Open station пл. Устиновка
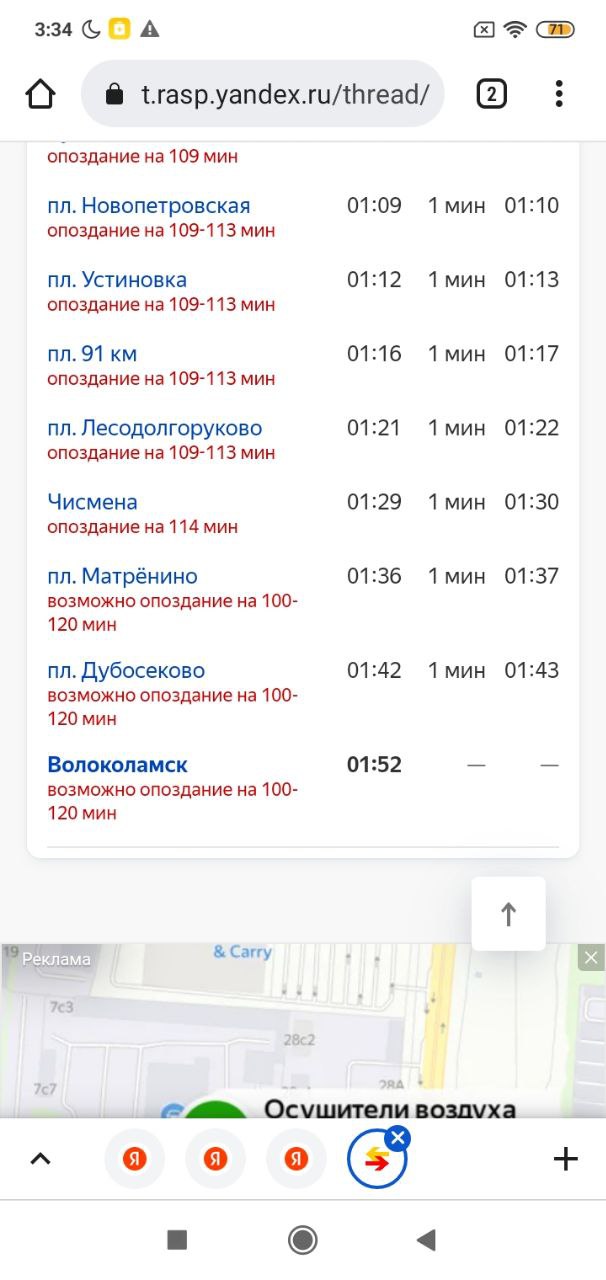 tap(117, 279)
